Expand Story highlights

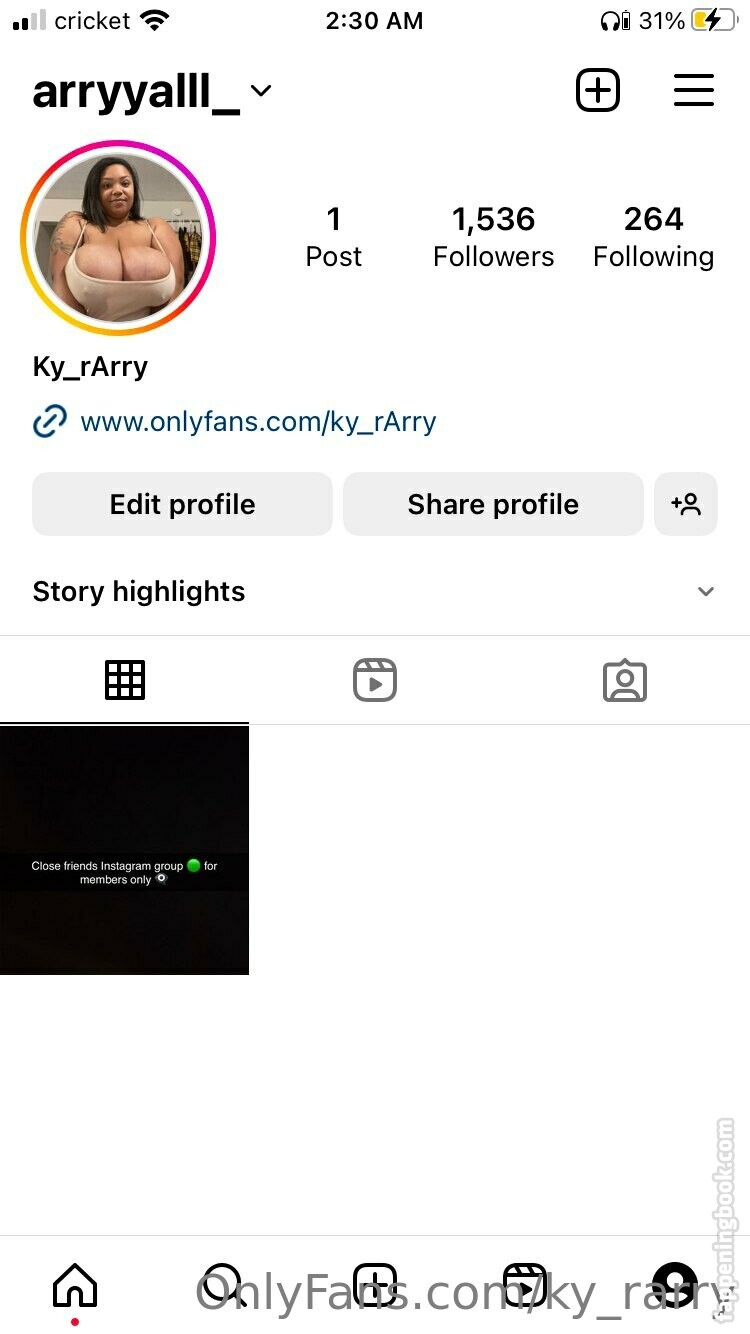point(705,591)
